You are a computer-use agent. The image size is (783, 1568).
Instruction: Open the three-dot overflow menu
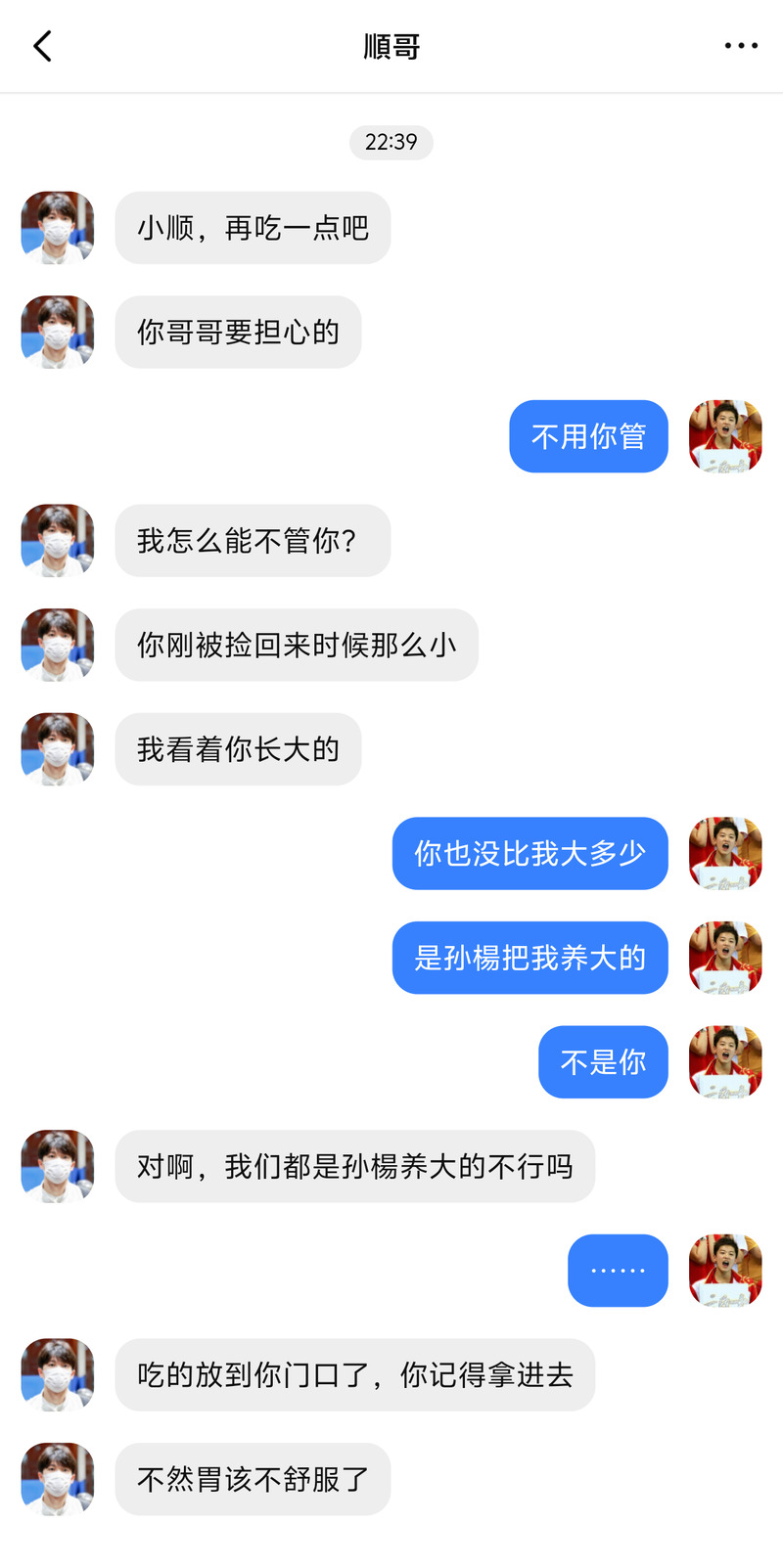pyautogui.click(x=741, y=46)
